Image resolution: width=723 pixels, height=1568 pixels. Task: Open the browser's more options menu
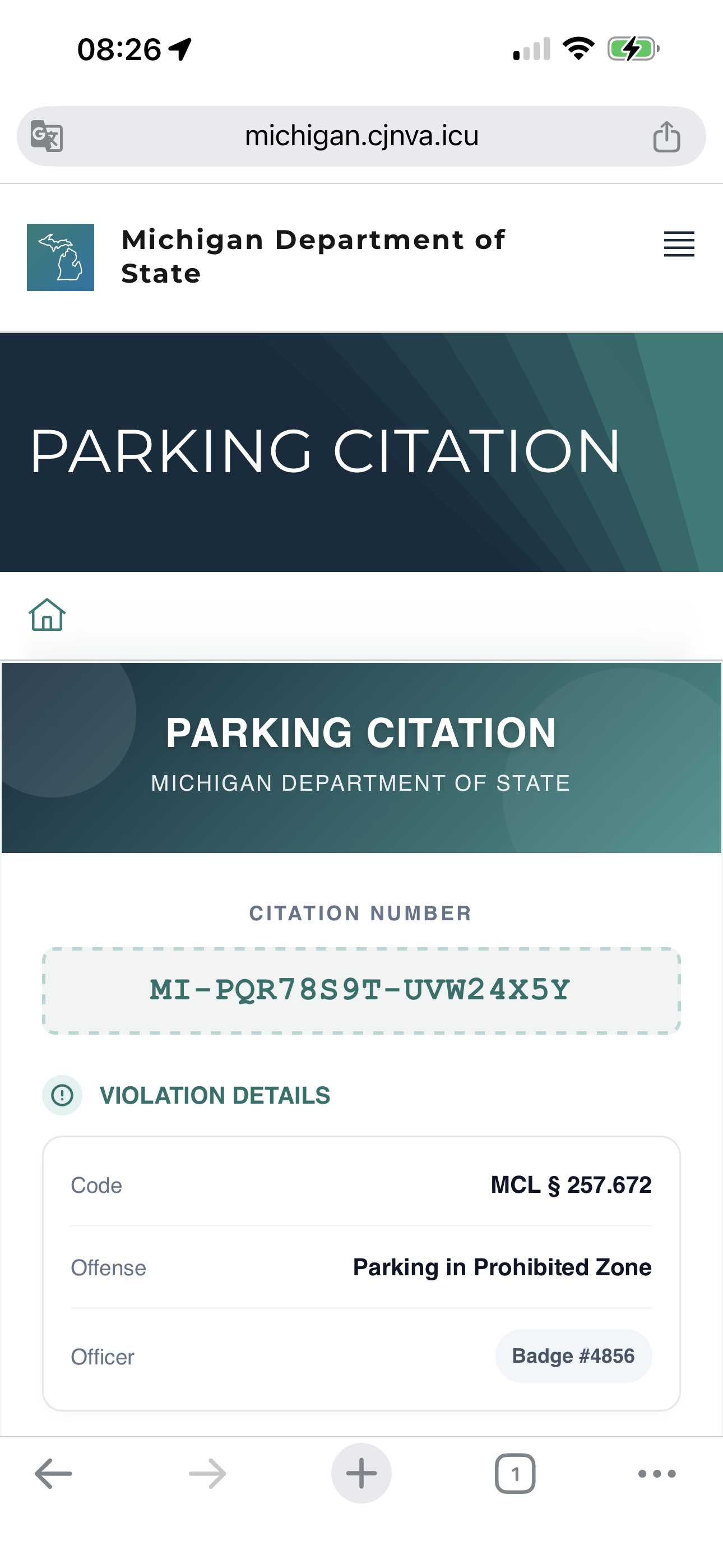(x=657, y=1474)
